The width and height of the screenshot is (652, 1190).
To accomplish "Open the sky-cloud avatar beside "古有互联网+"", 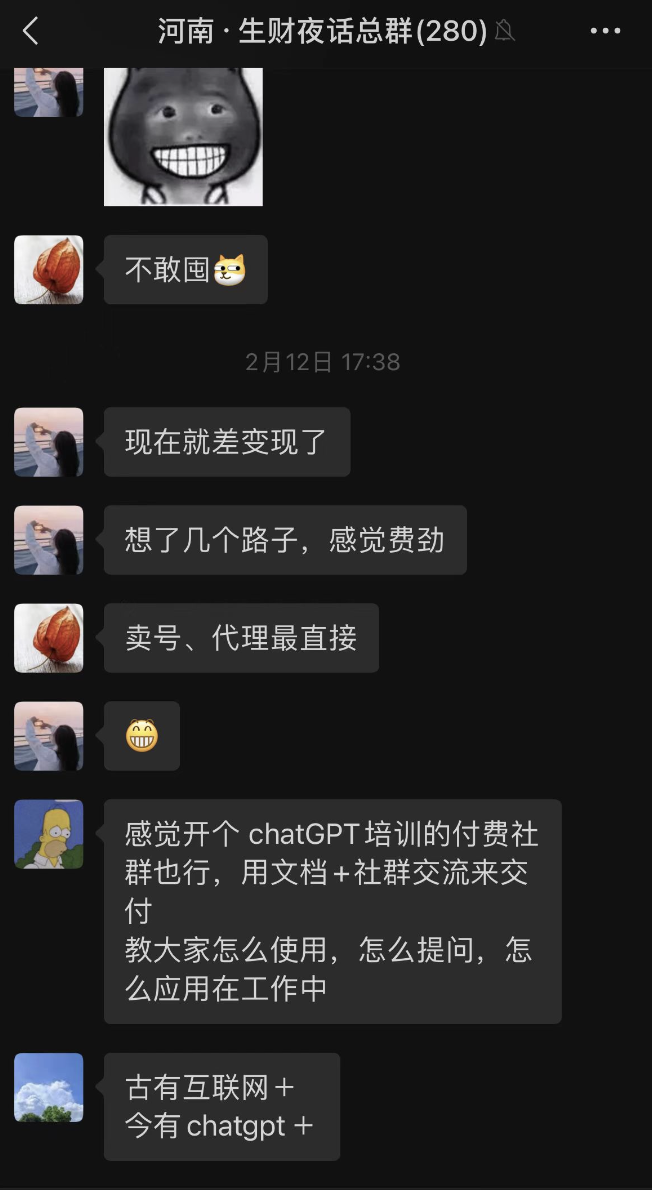I will (49, 1087).
